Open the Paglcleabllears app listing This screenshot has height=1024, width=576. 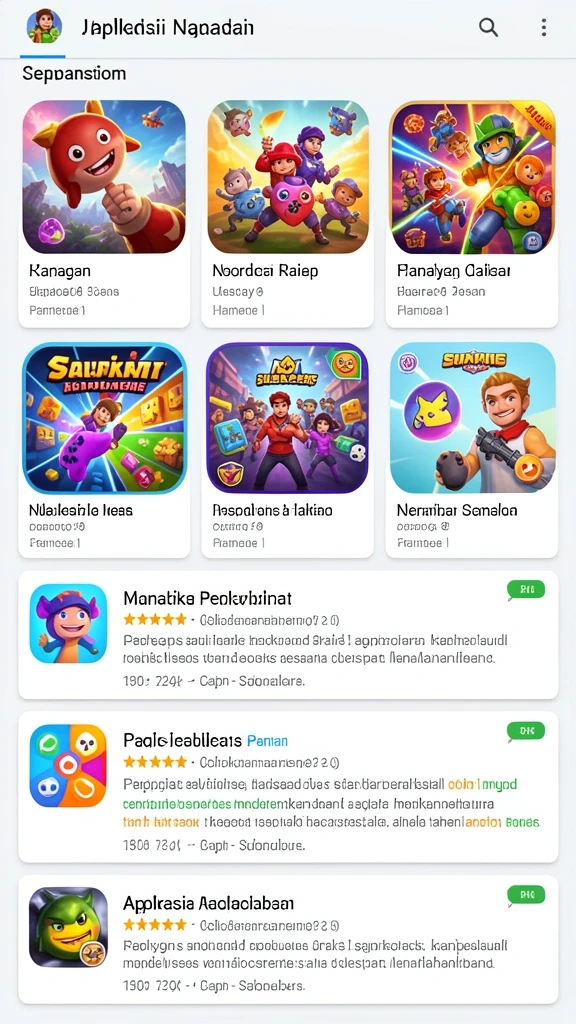click(288, 787)
